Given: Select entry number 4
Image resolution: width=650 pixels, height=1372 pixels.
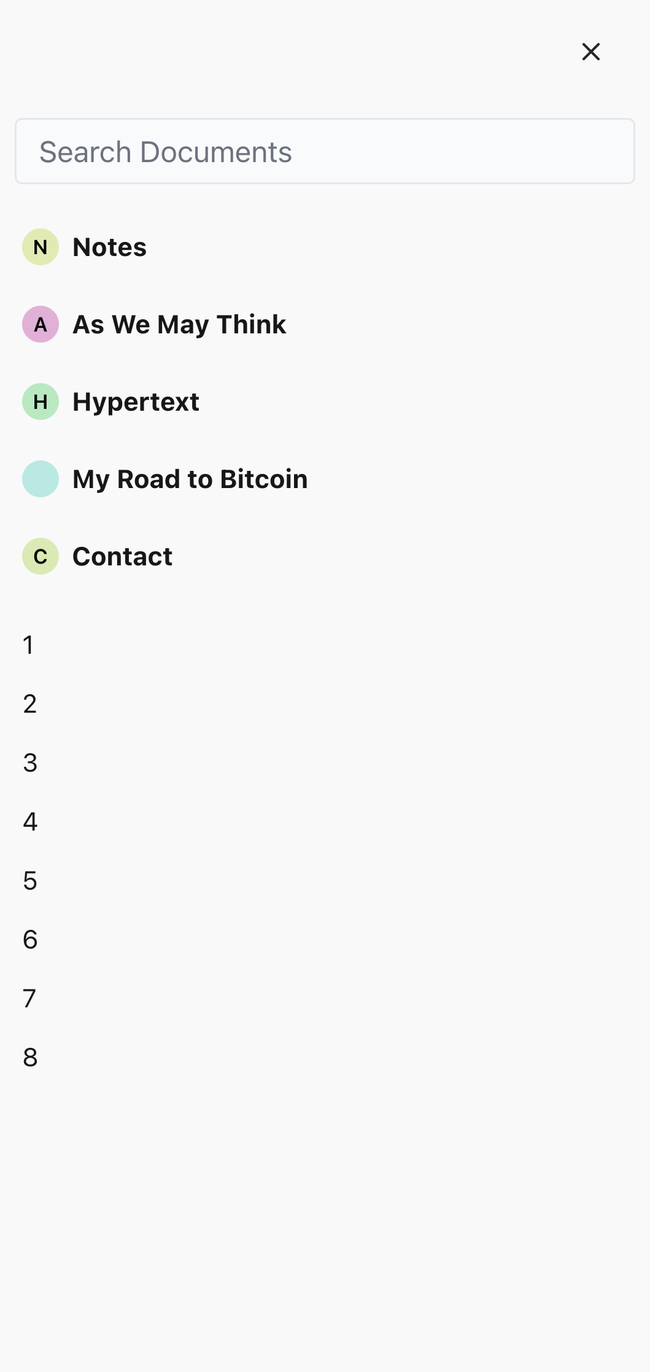Looking at the screenshot, I should (30, 822).
